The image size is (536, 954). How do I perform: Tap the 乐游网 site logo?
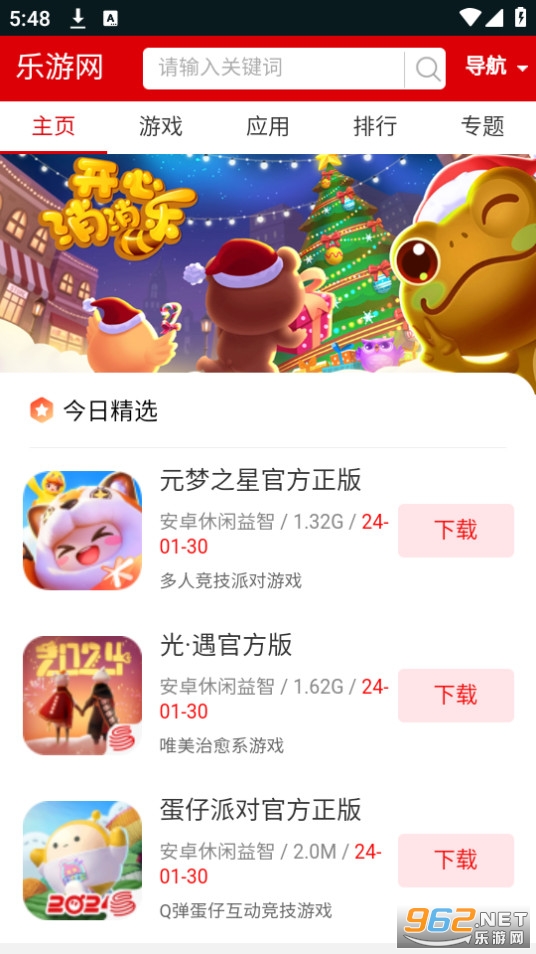click(60, 67)
